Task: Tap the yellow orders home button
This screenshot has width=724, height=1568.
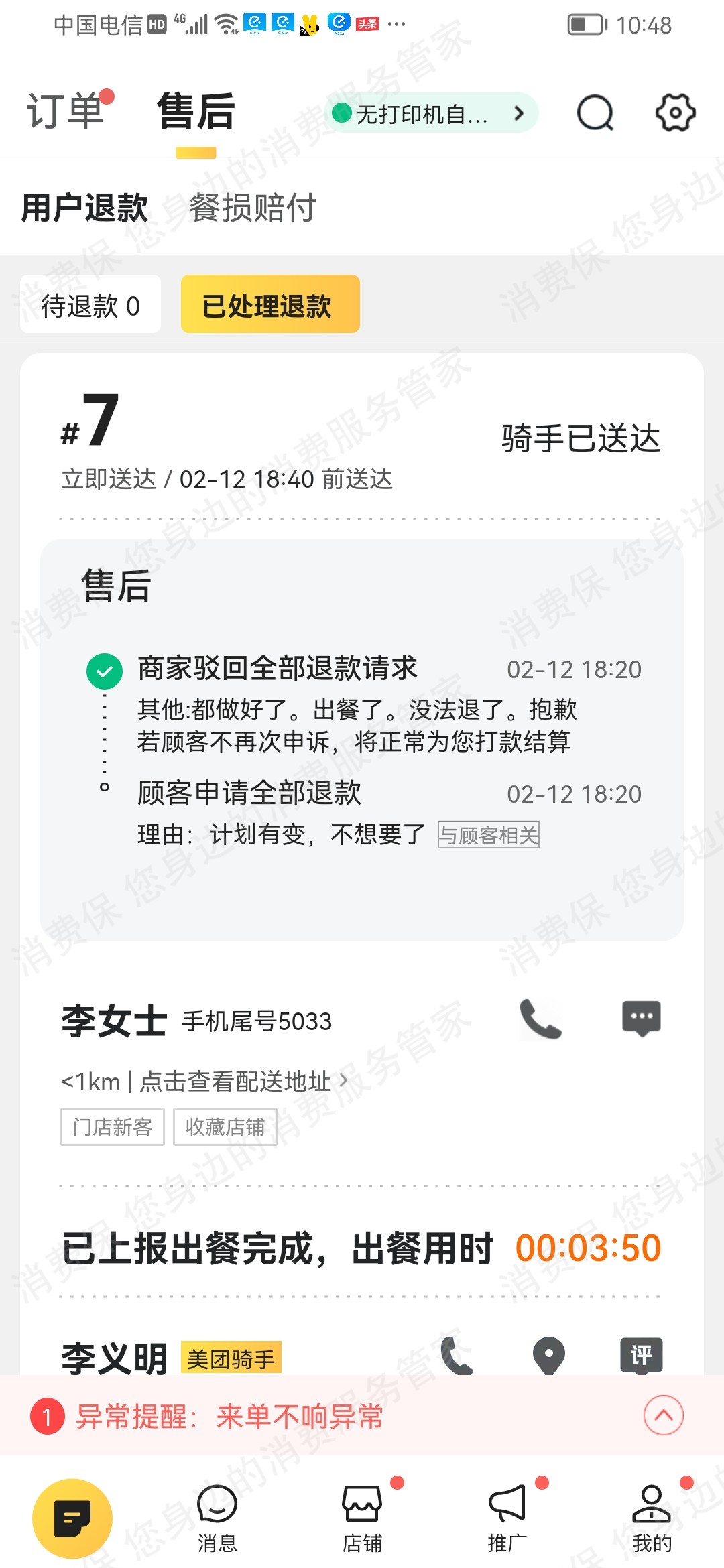Action: (x=72, y=1518)
